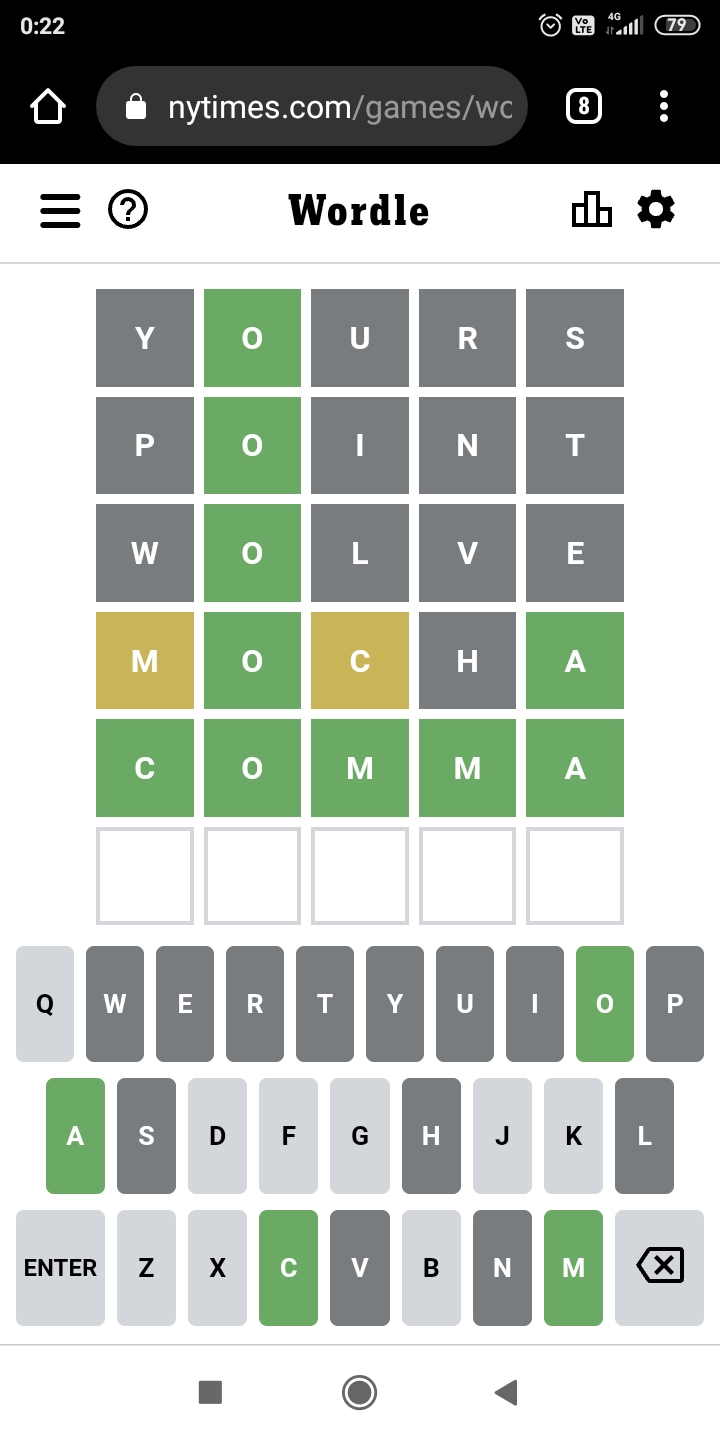Select the D key on the keyboard
720x1440 pixels.
(x=217, y=1136)
